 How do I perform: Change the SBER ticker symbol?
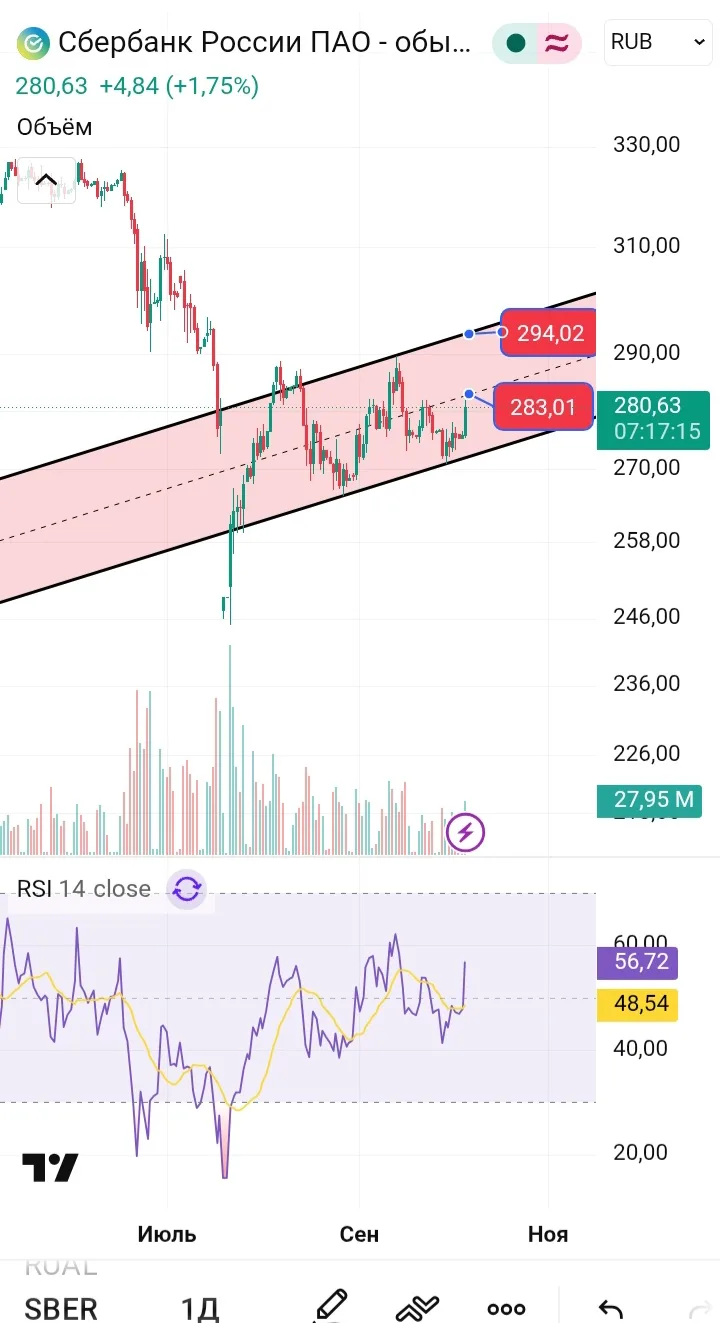[61, 1308]
